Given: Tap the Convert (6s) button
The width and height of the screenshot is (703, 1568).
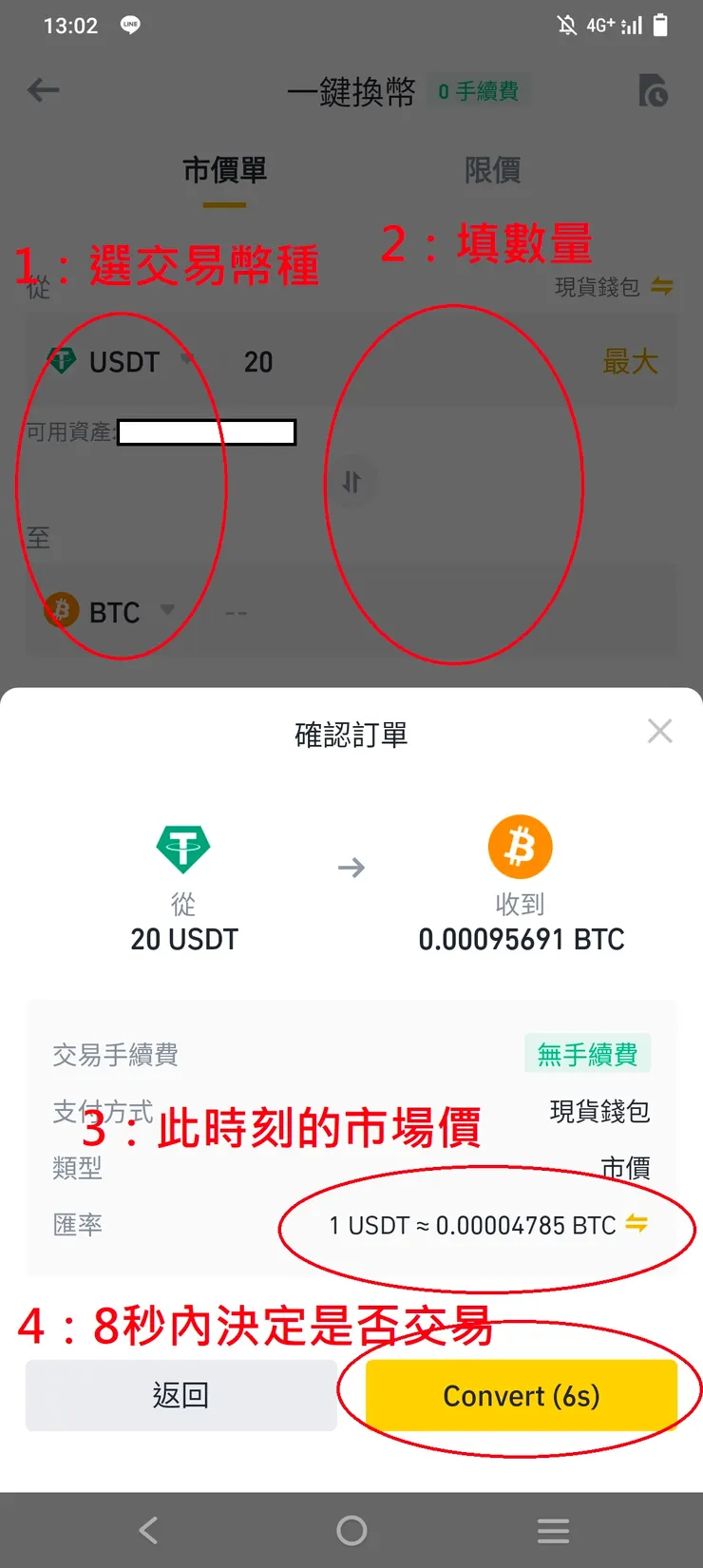Looking at the screenshot, I should pos(521,1395).
